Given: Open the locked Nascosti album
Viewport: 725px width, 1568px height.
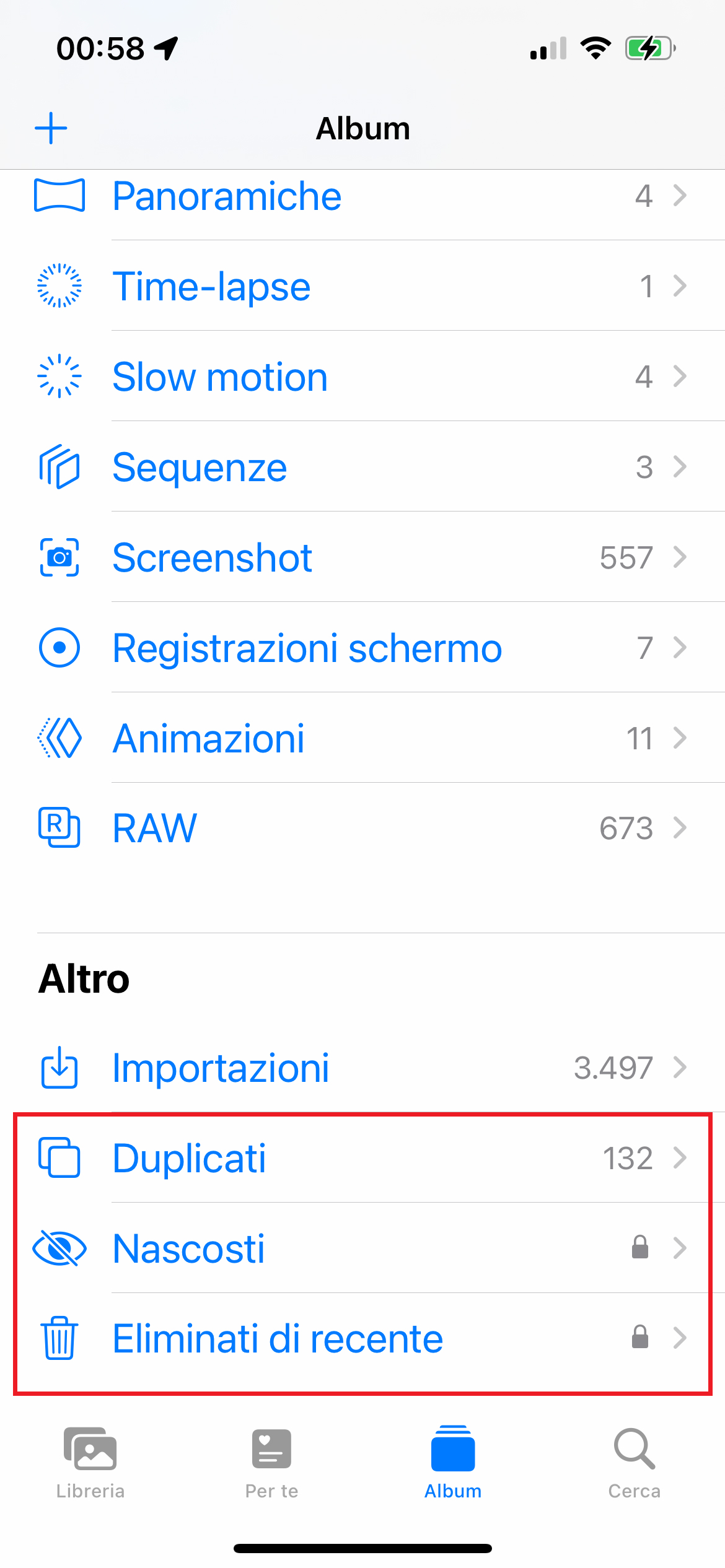Looking at the screenshot, I should click(362, 1248).
